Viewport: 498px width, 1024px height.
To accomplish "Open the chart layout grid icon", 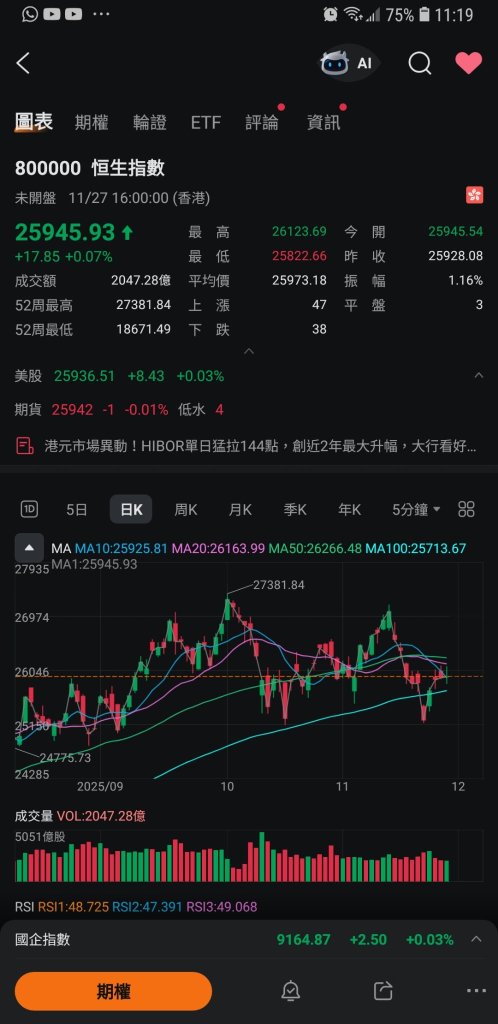I will (467, 509).
